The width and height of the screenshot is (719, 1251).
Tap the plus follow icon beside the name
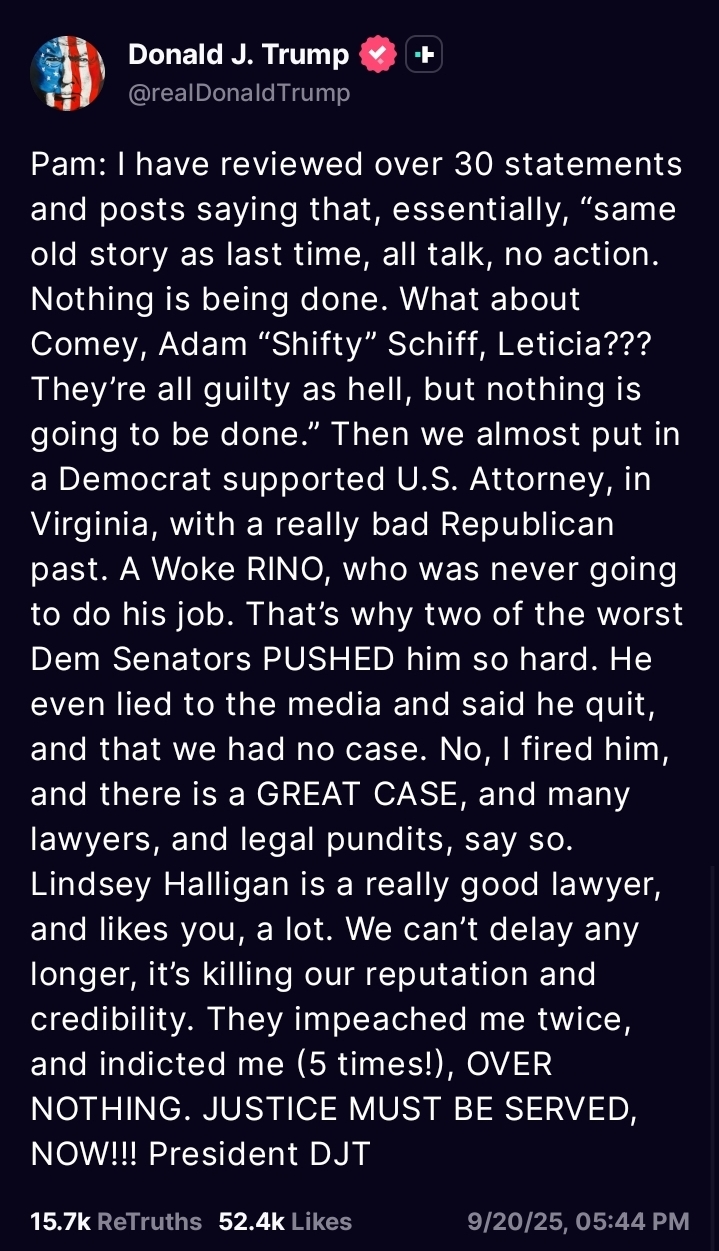click(x=424, y=56)
